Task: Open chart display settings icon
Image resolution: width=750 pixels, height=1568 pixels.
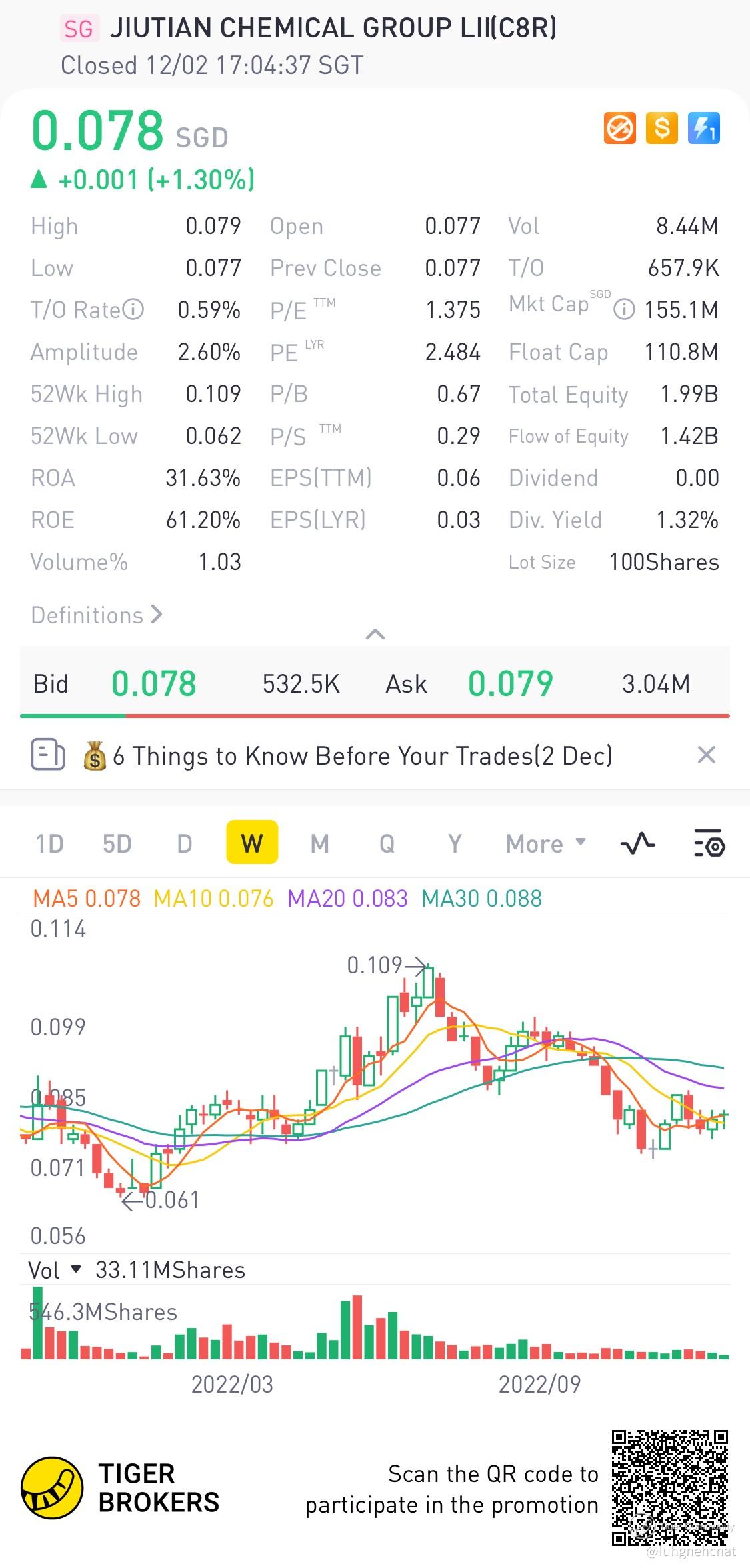Action: pos(709,844)
